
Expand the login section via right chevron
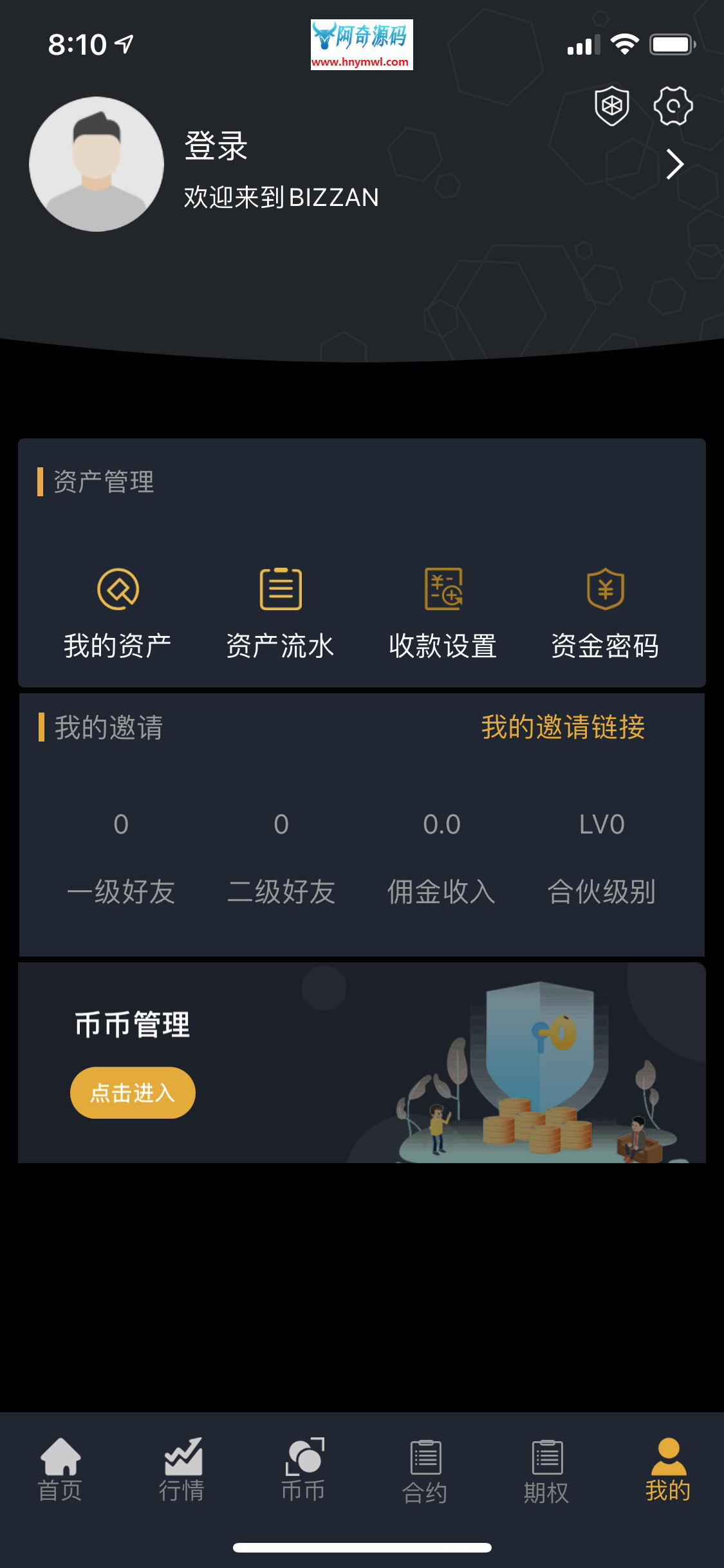point(674,165)
